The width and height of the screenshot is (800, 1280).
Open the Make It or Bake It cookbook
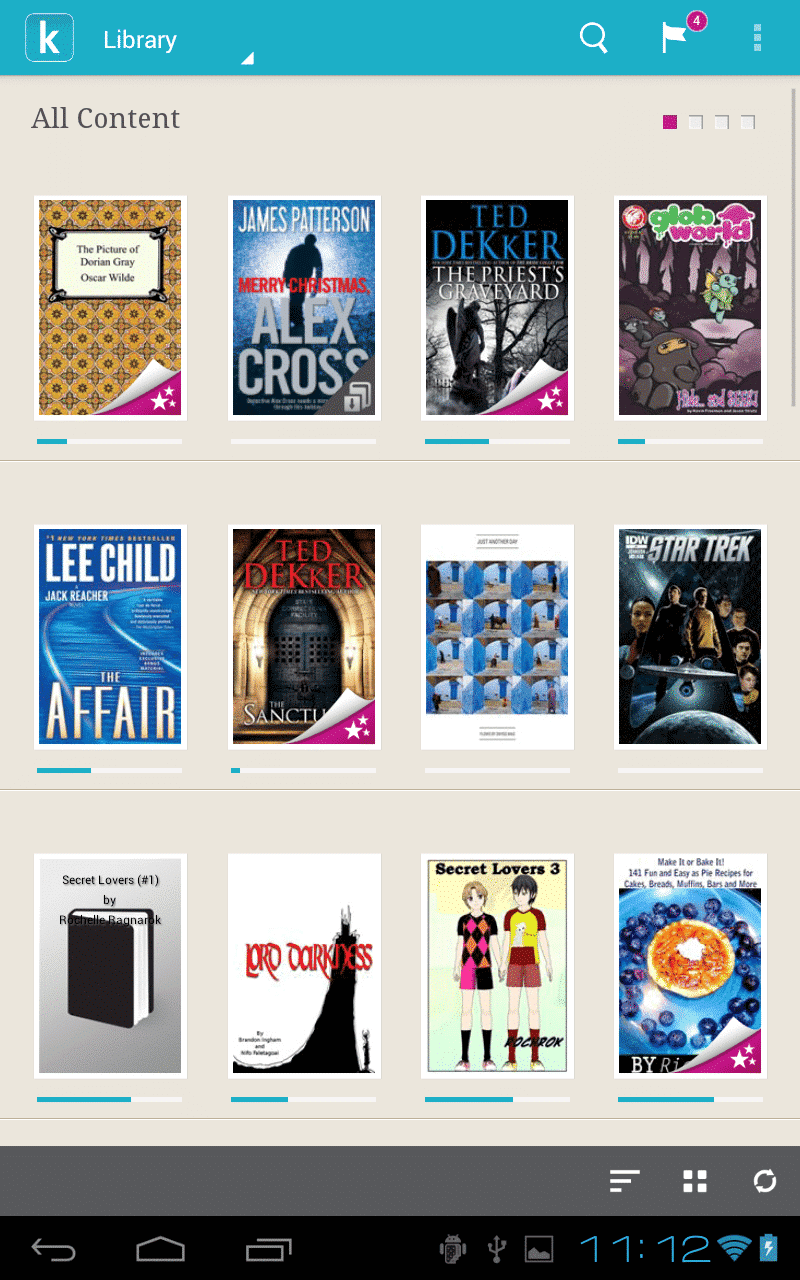[690, 965]
